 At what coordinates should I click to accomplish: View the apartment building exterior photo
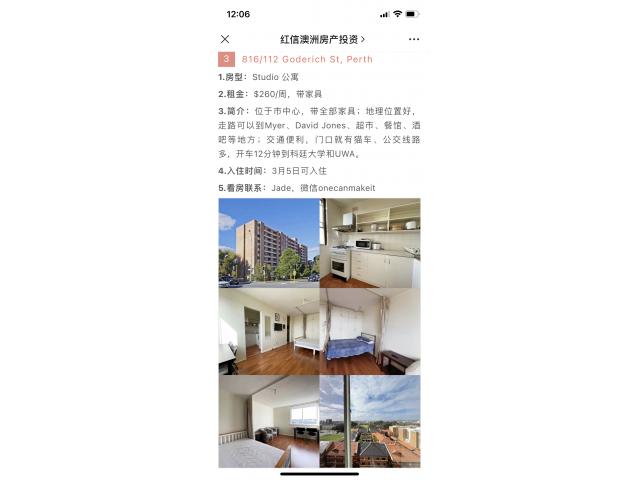coord(268,242)
